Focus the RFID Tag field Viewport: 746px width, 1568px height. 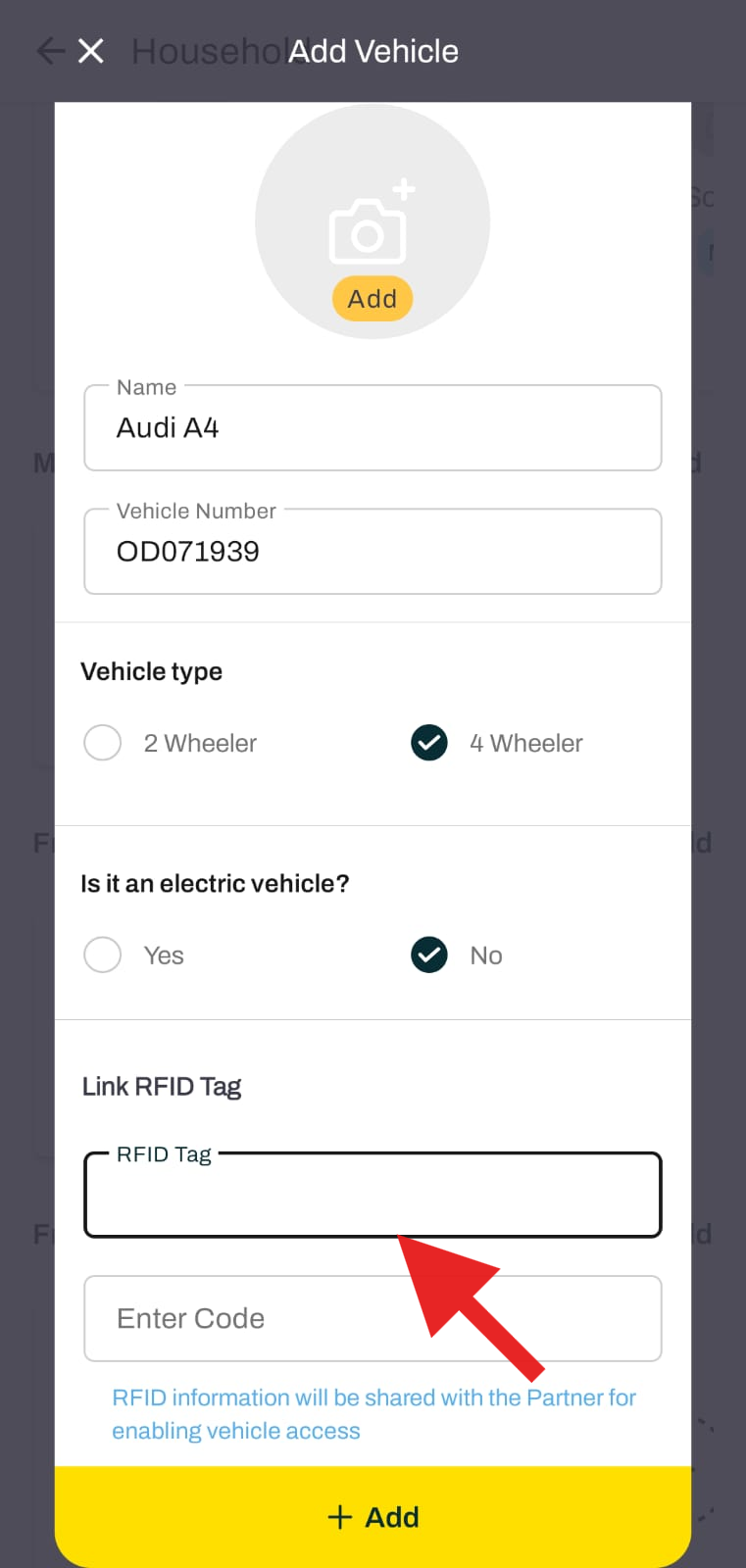coord(373,1195)
